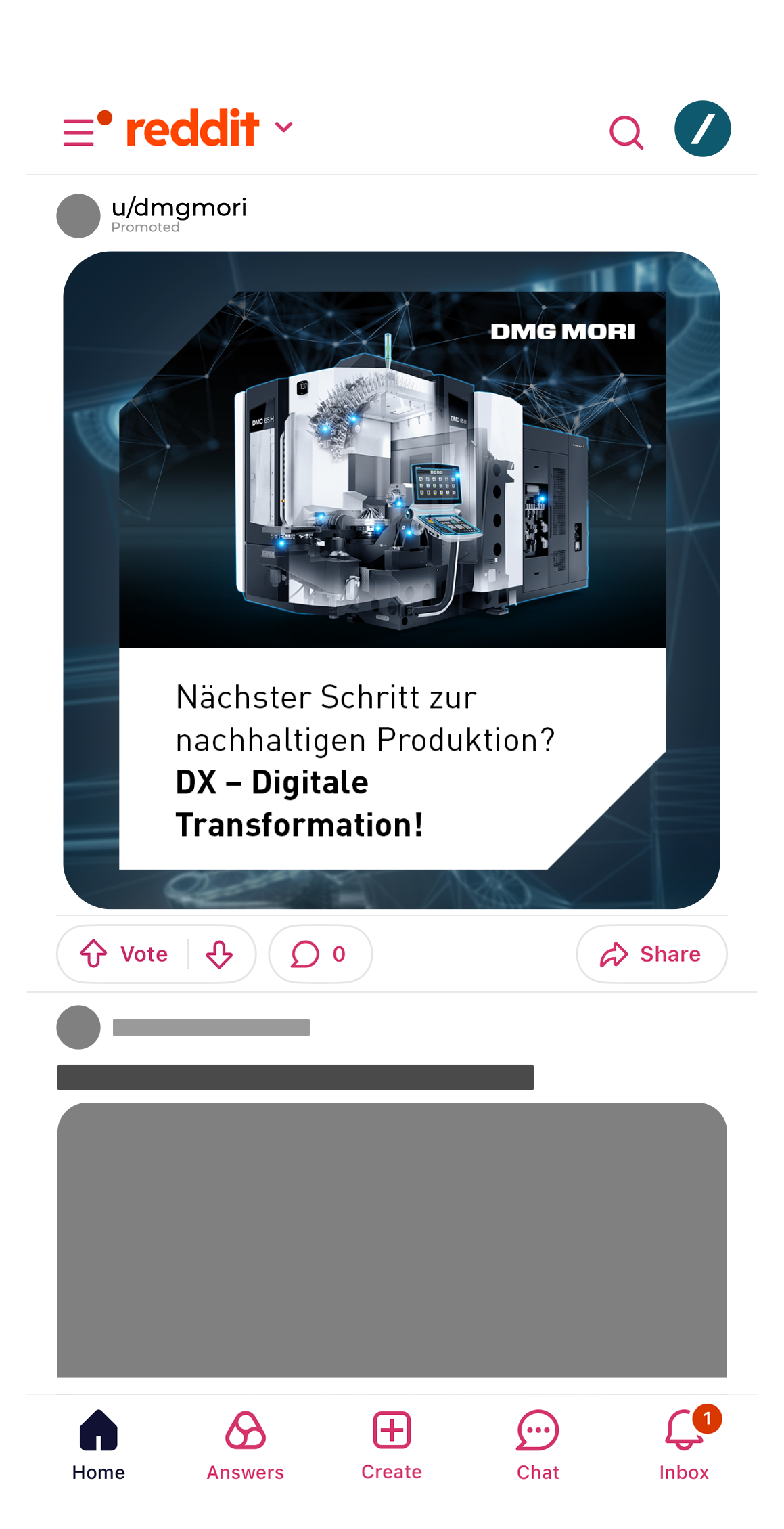Image resolution: width=784 pixels, height=1529 pixels.
Task: Open the Inbox with one notification
Action: (684, 1445)
